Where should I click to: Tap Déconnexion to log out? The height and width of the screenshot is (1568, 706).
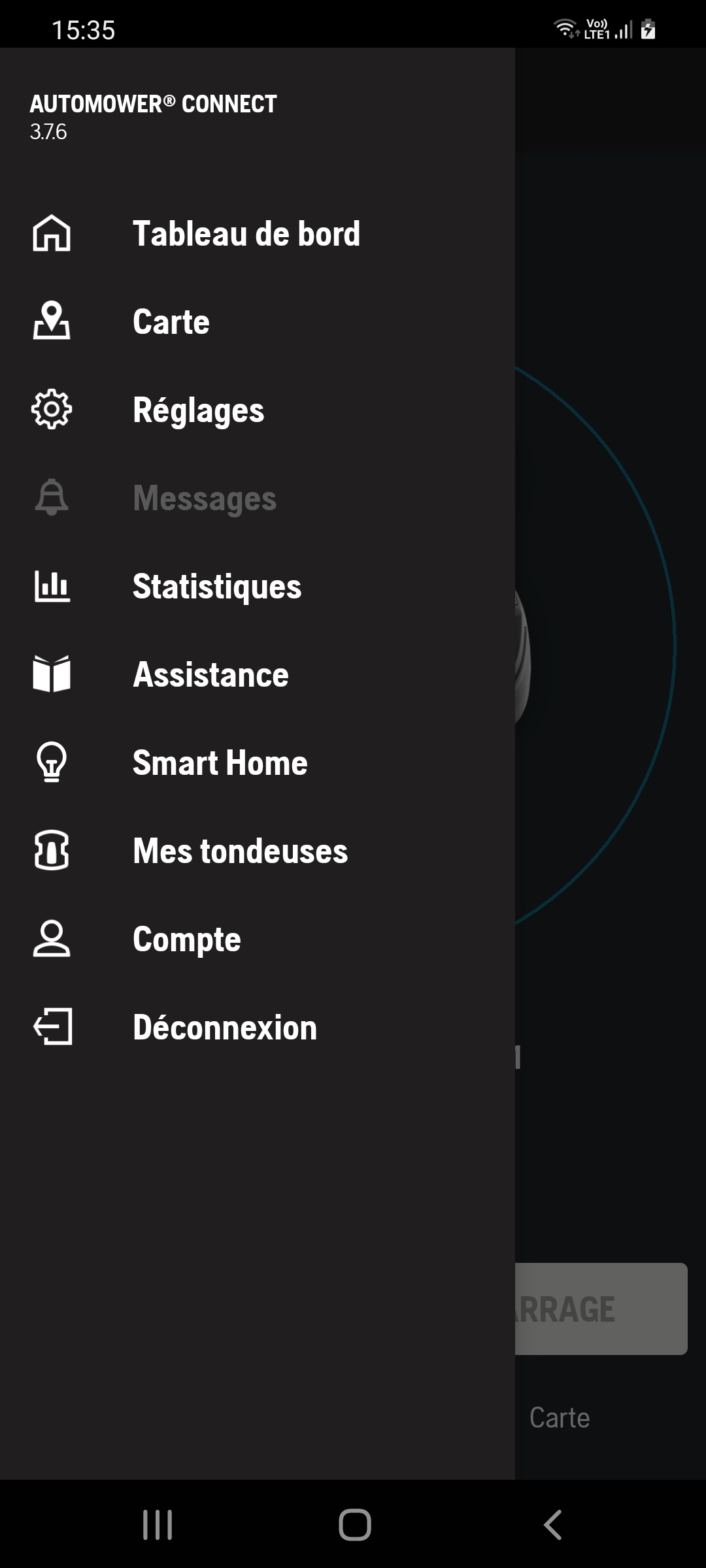coord(258,1028)
